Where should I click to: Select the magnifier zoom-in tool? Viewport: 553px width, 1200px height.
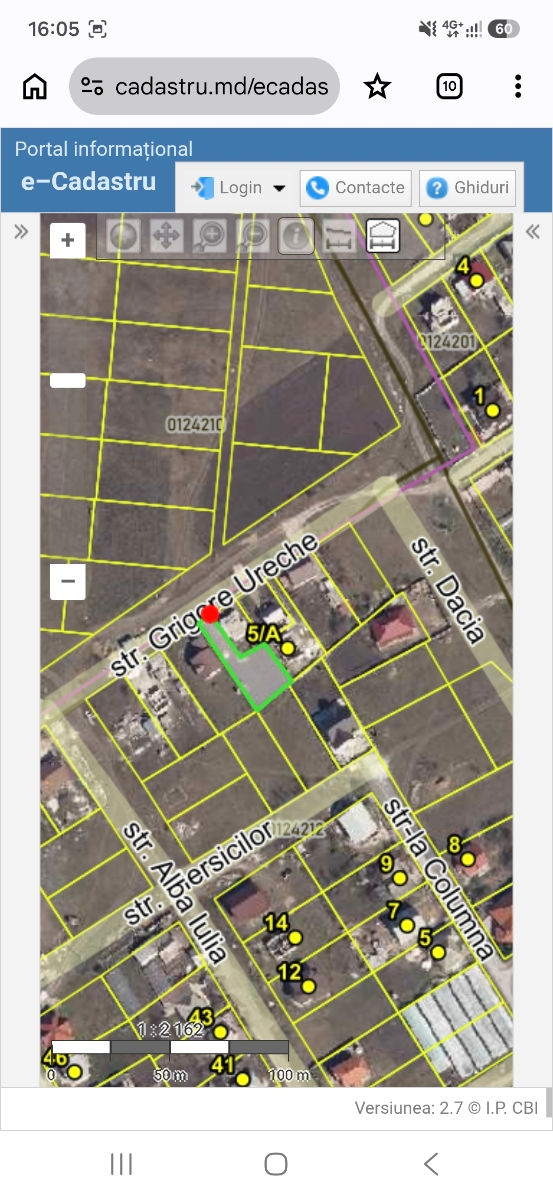pos(210,236)
